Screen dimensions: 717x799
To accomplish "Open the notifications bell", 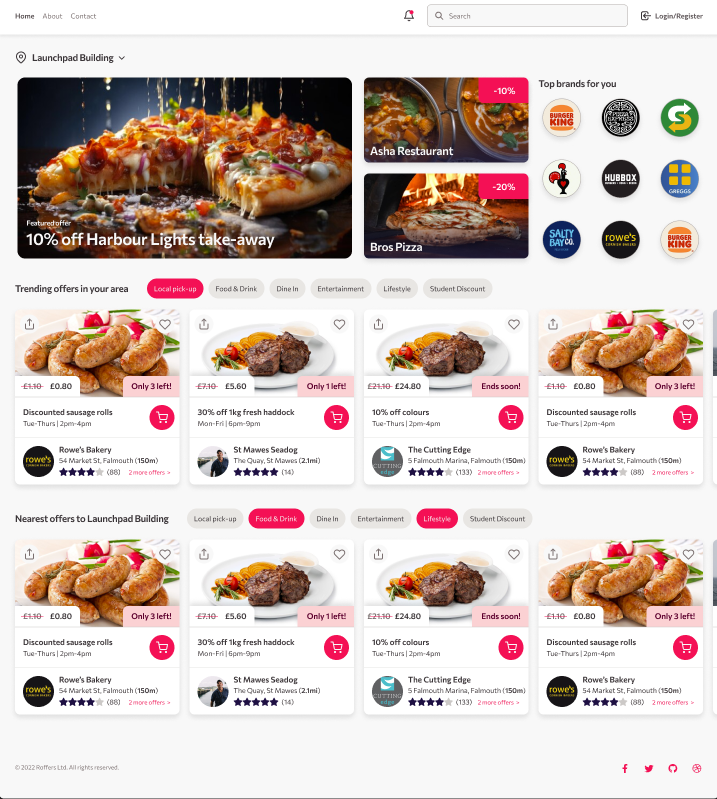I will (408, 16).
